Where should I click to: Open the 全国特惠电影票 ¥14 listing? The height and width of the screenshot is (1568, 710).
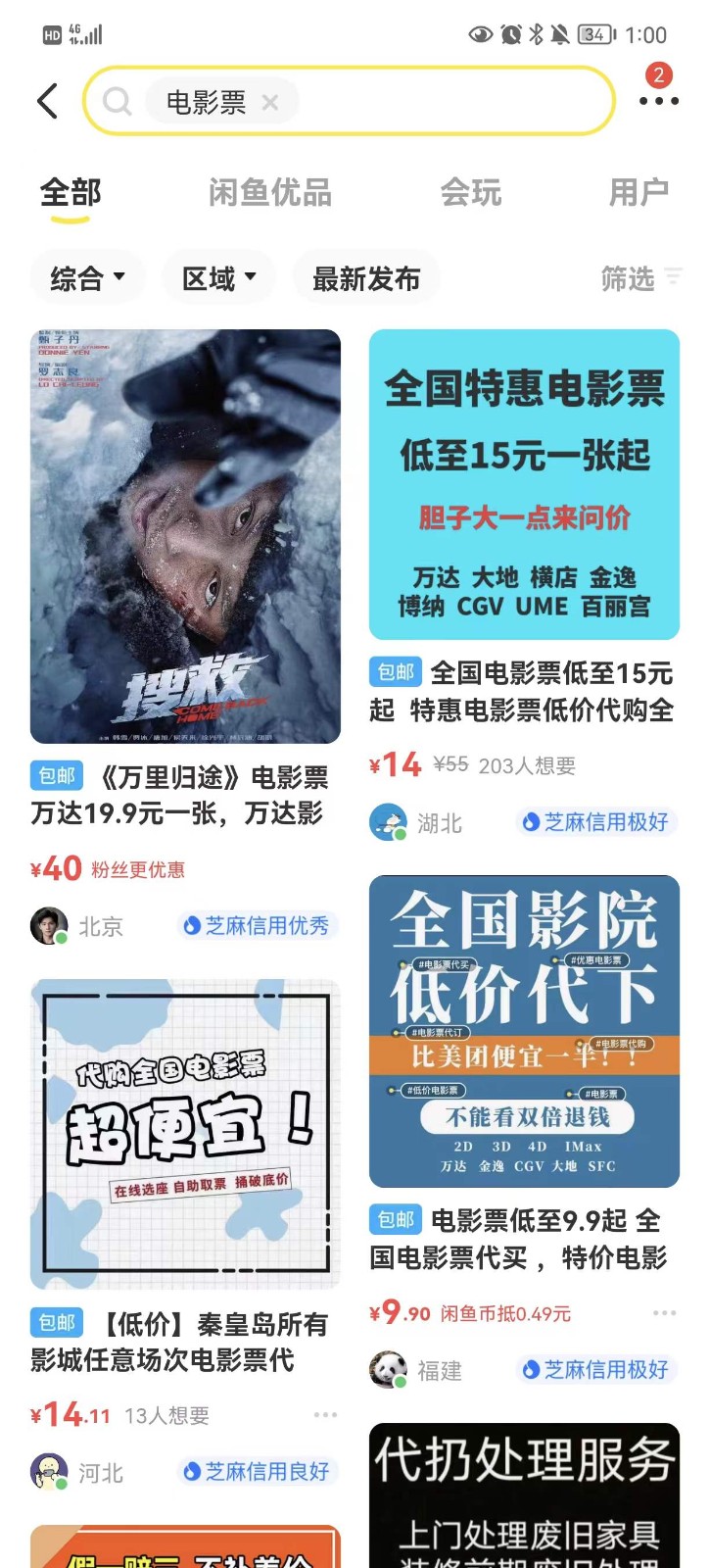524,485
